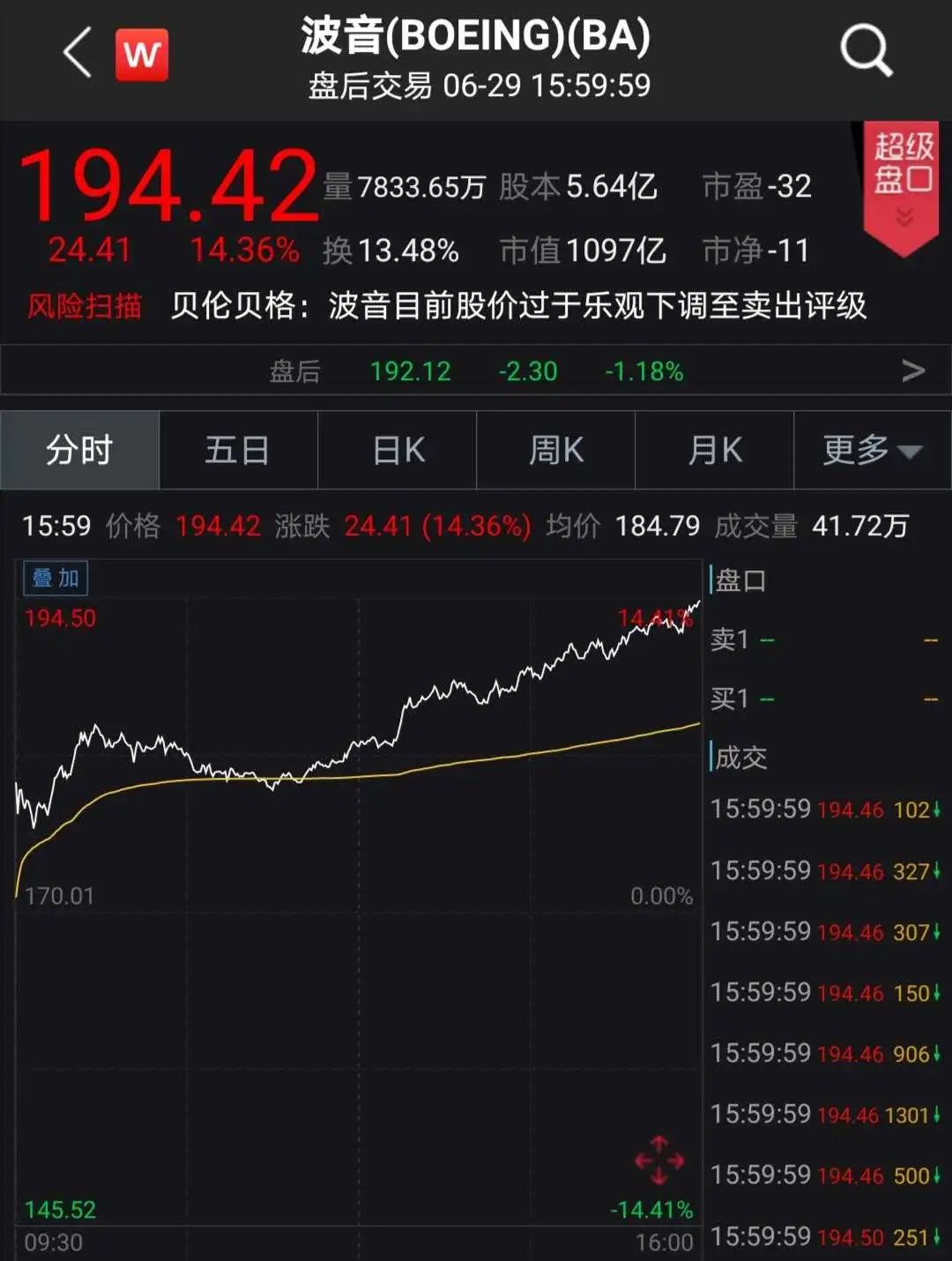Open the 更多 chart options dropdown
The width and height of the screenshot is (952, 1261).
click(872, 451)
